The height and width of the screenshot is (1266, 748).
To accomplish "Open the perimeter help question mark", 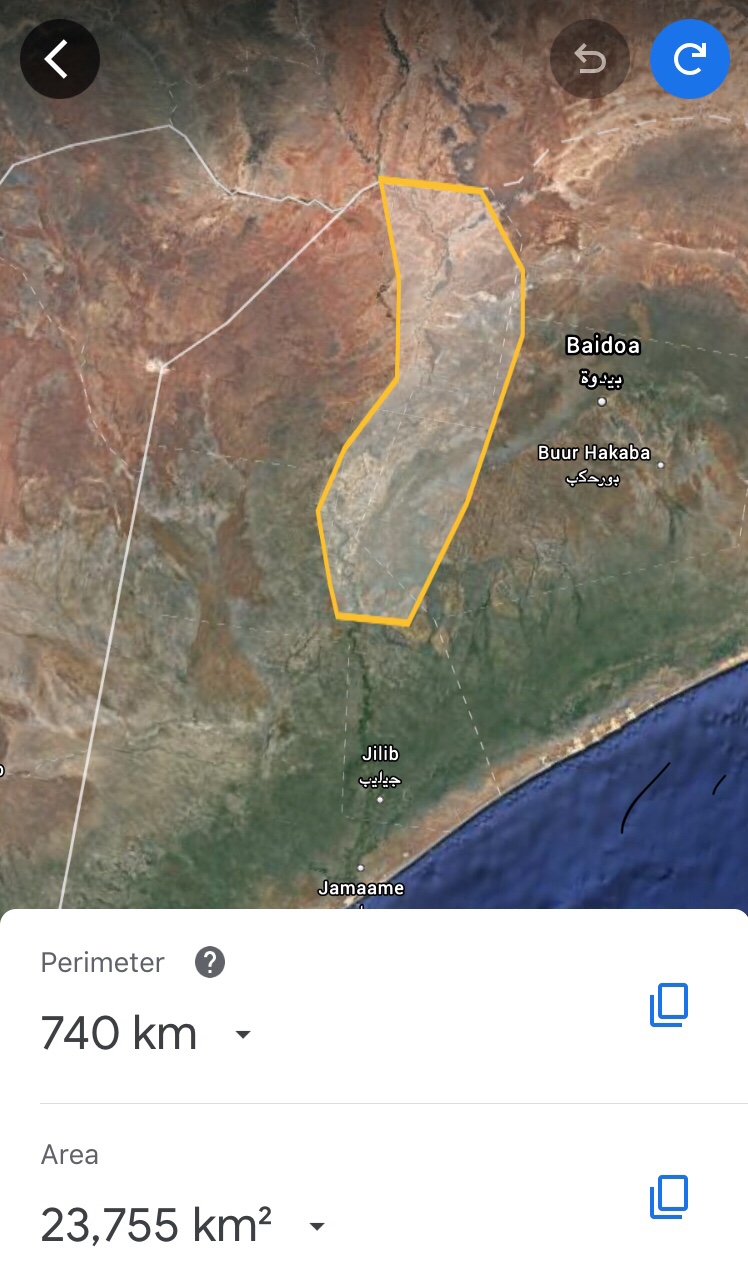I will point(209,963).
